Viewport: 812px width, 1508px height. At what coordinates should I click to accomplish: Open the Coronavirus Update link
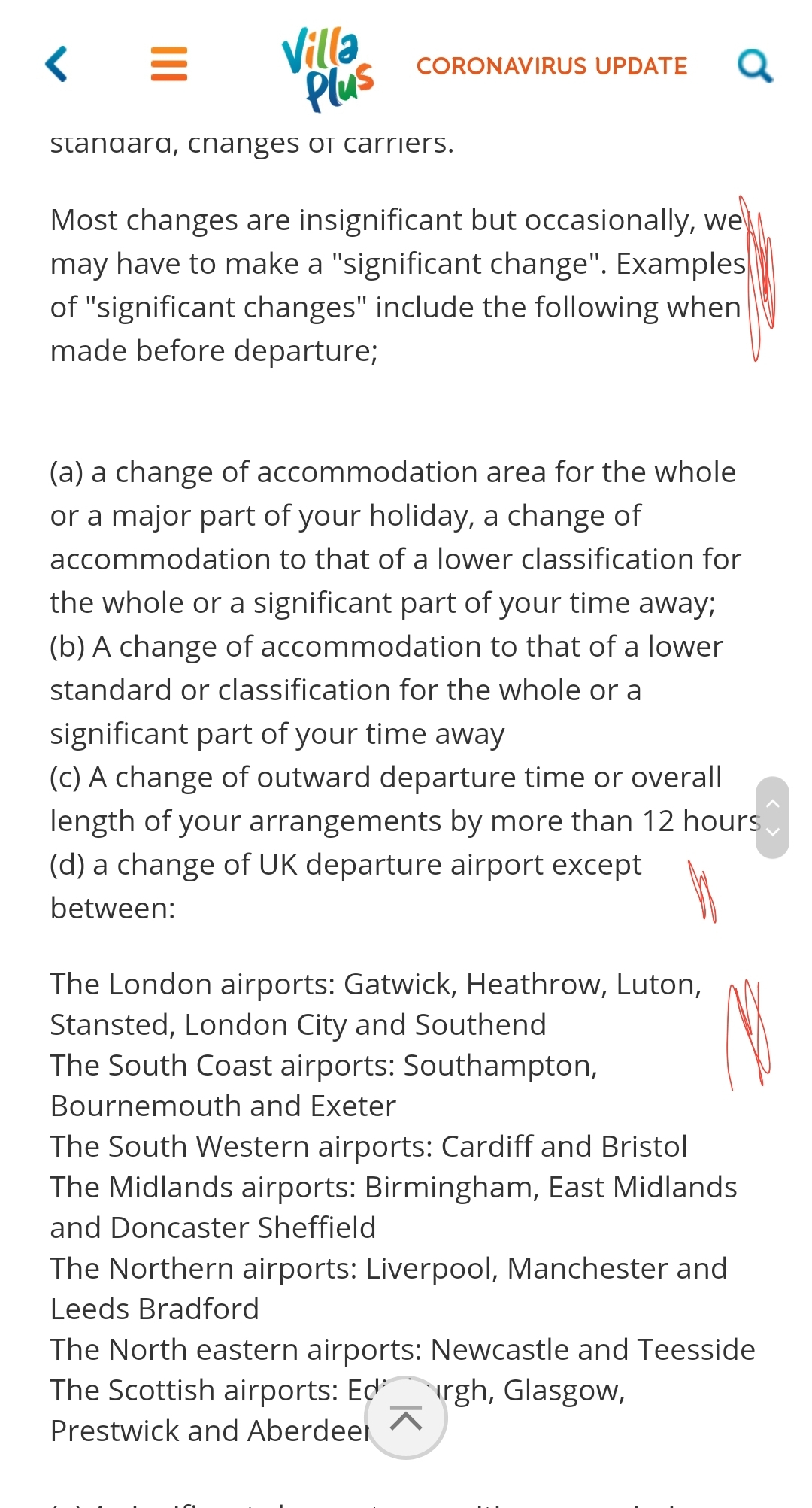552,66
